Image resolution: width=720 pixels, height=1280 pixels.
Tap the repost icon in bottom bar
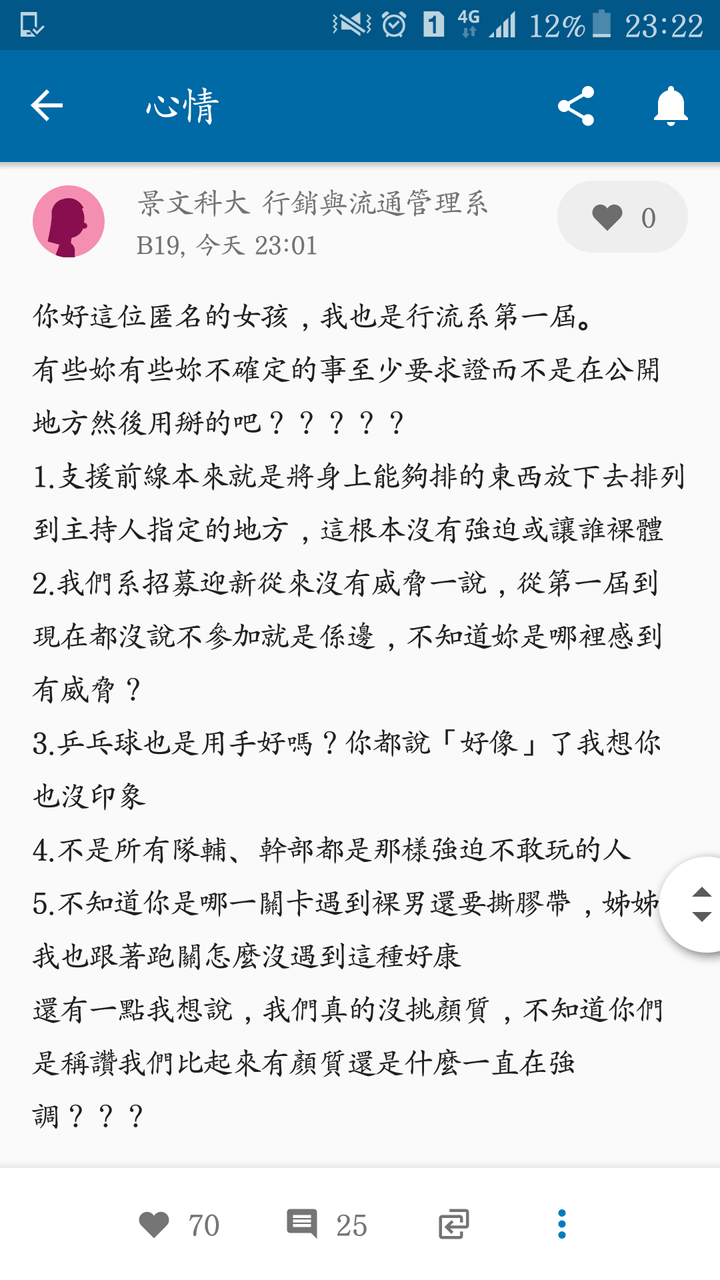tap(454, 1224)
